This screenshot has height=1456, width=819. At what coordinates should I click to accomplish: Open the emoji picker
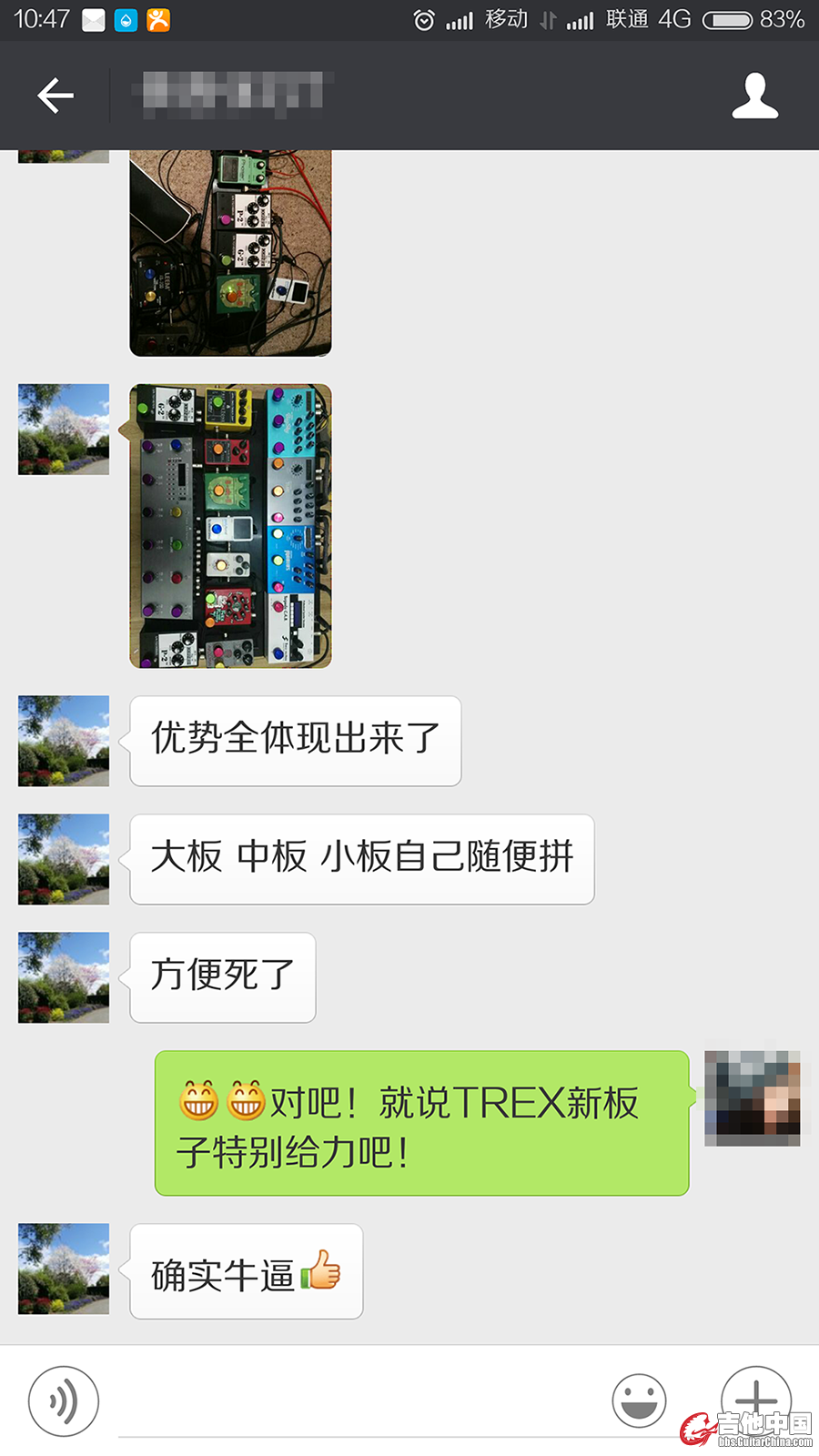(x=639, y=1400)
